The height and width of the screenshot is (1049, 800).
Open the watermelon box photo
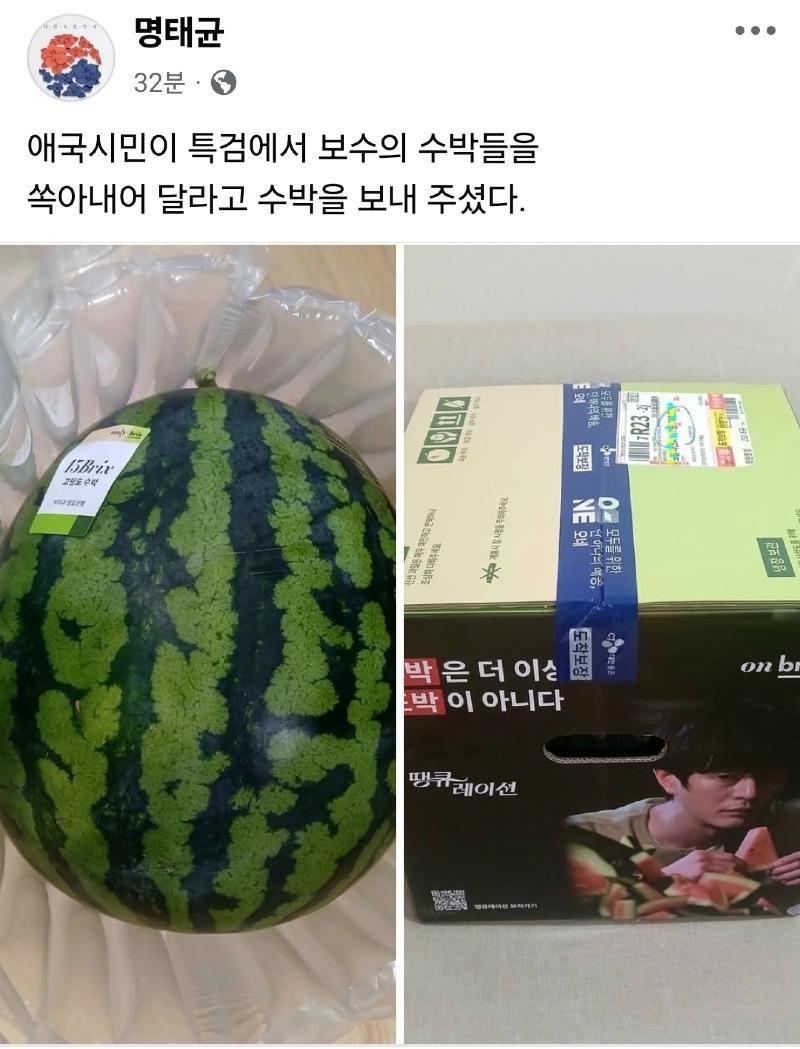[x=602, y=640]
